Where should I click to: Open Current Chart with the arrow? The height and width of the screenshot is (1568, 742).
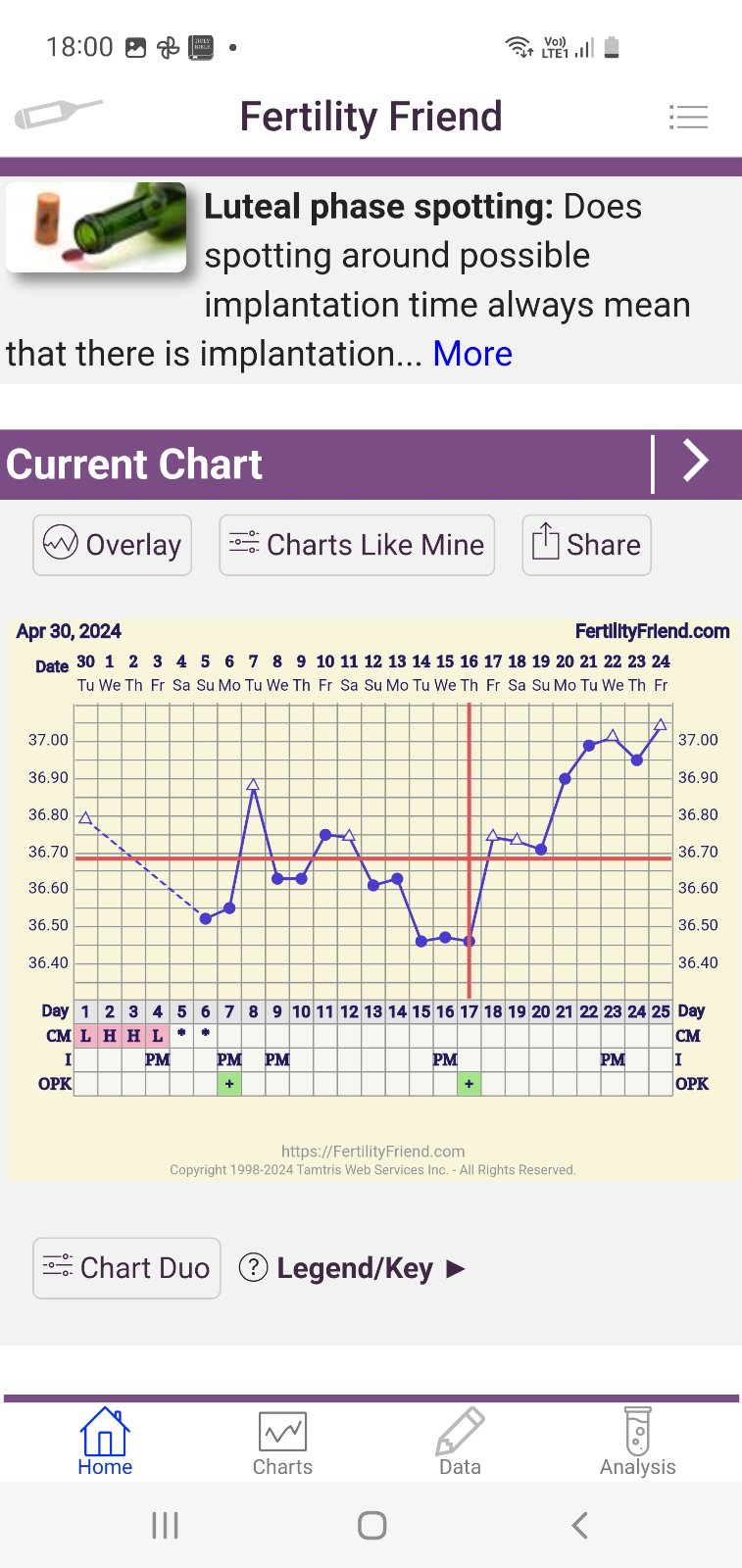(695, 463)
